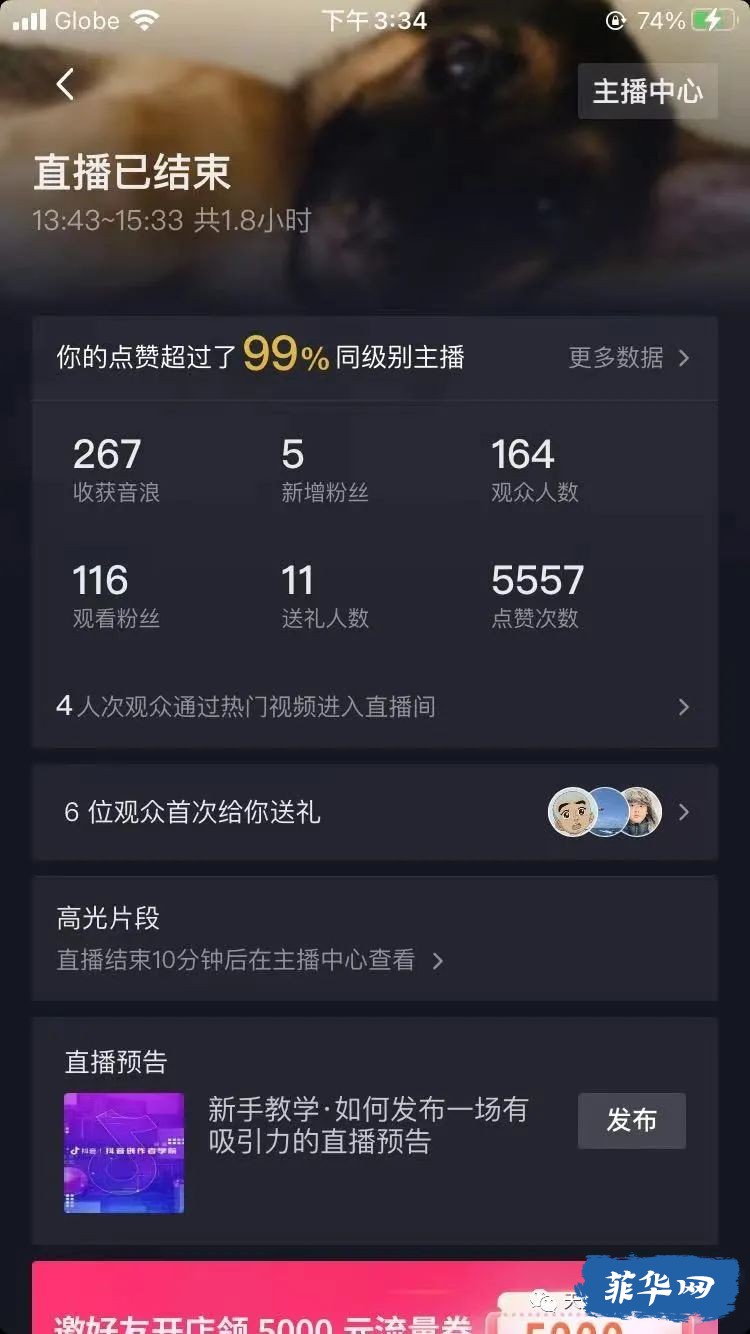Open the 主播中心 button

tap(647, 91)
